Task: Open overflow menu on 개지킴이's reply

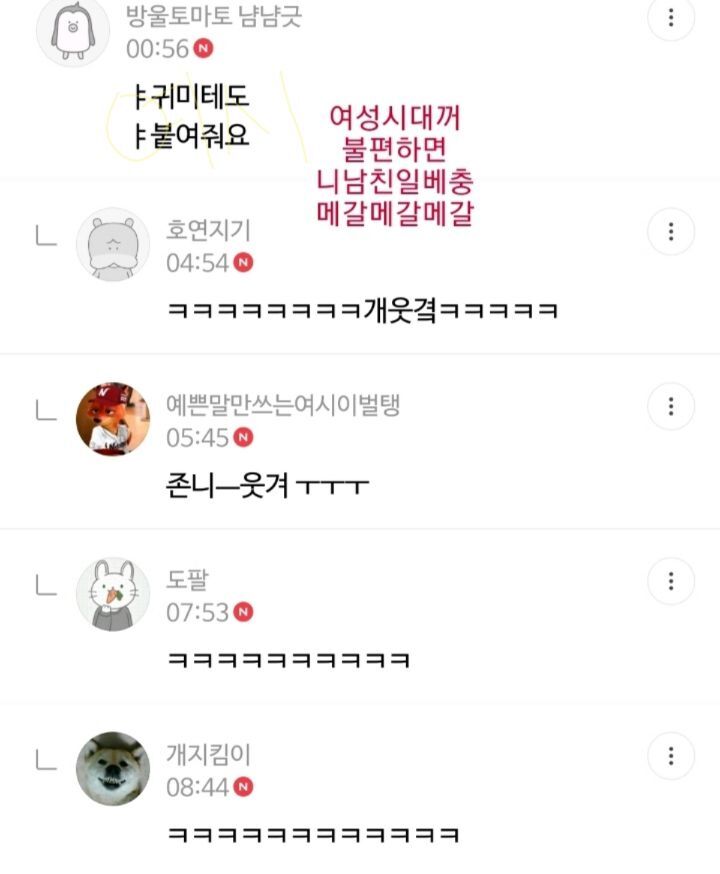Action: [x=671, y=756]
